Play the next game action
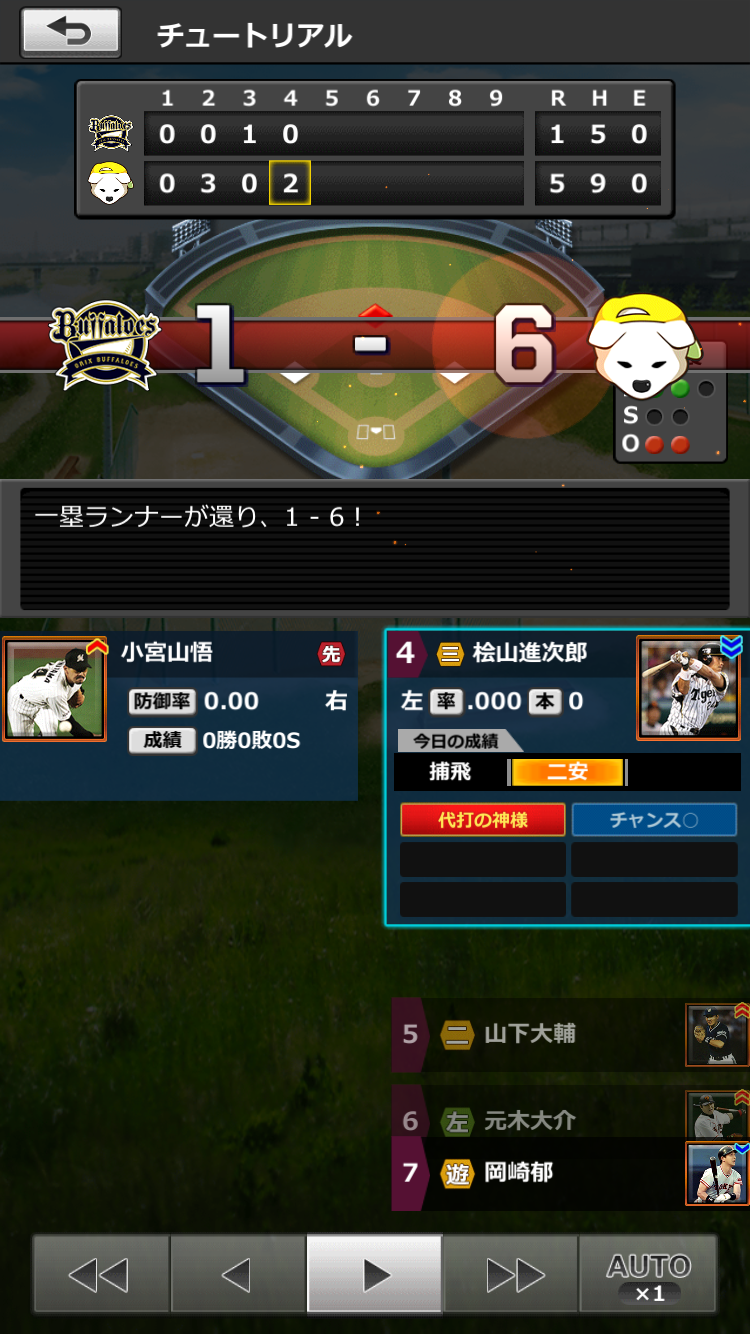 tap(375, 1274)
